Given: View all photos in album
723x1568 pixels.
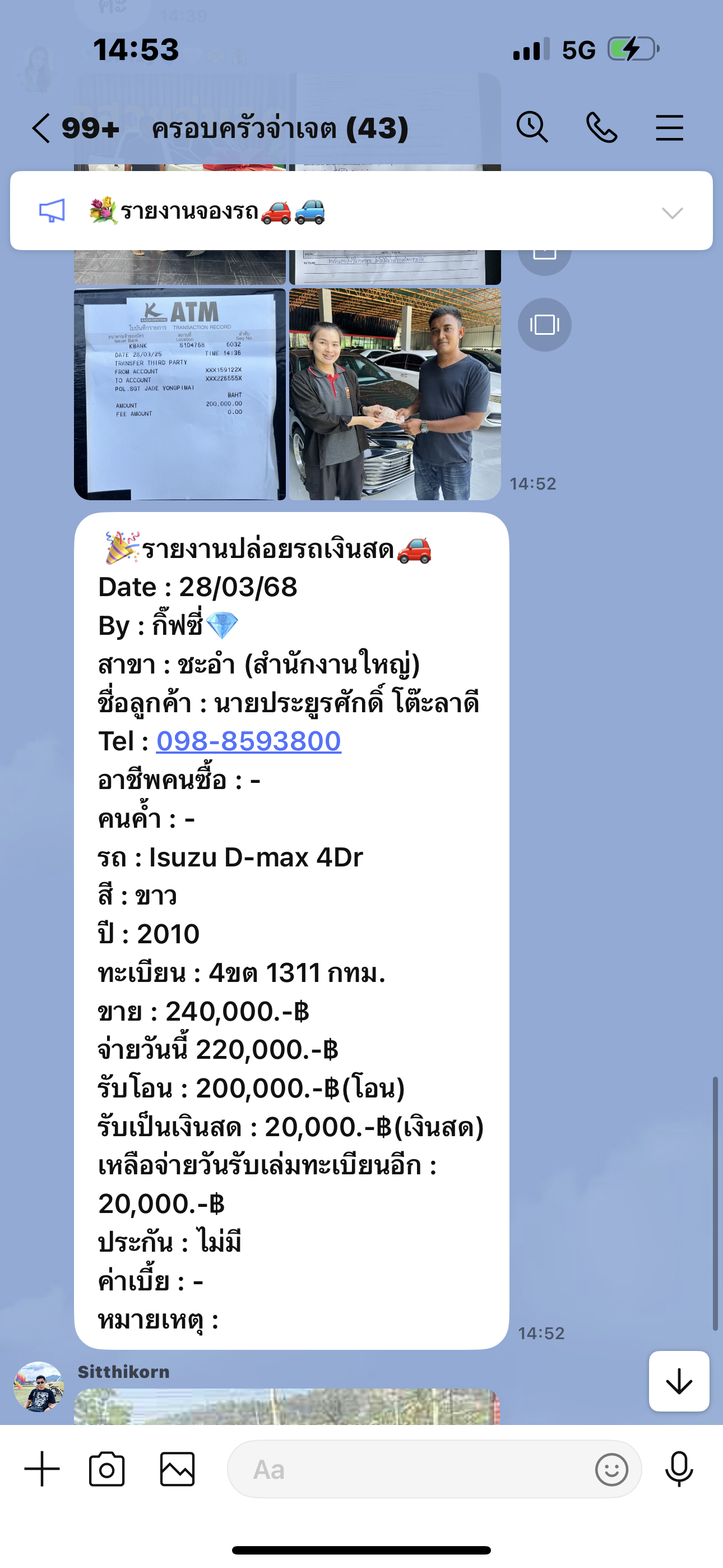Looking at the screenshot, I should (545, 325).
